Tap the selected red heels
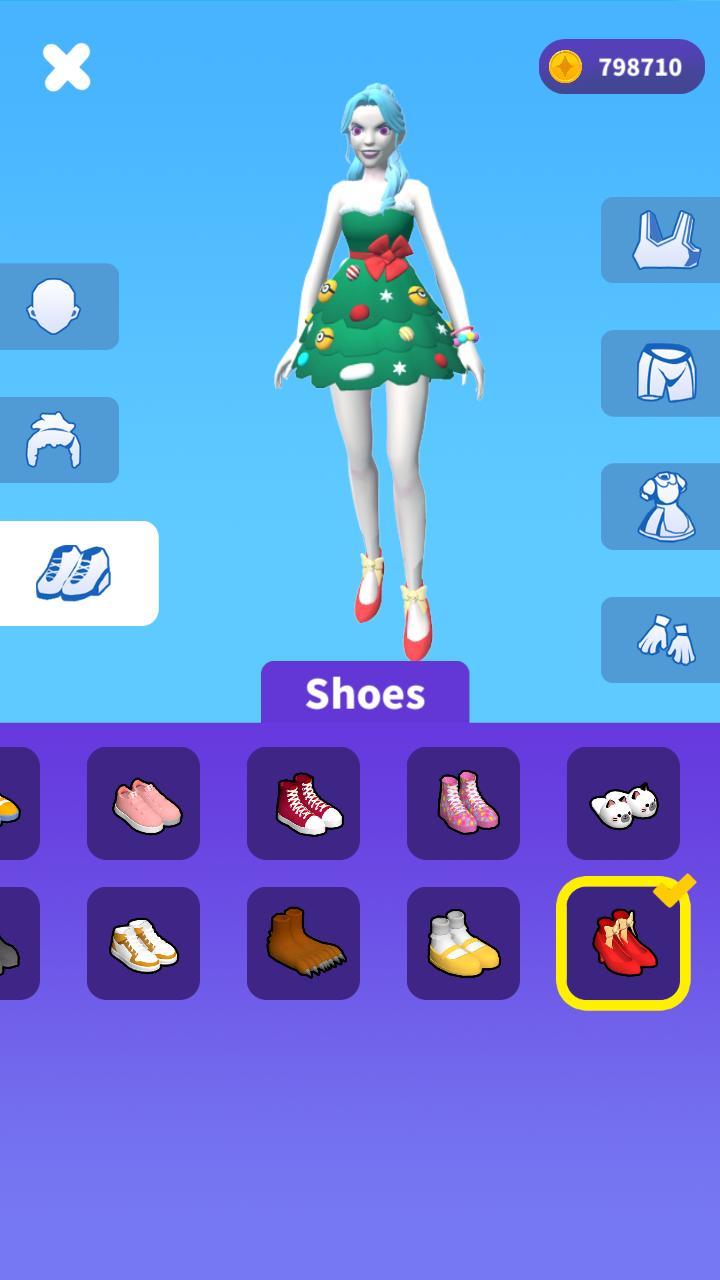The image size is (720, 1280). coord(623,943)
